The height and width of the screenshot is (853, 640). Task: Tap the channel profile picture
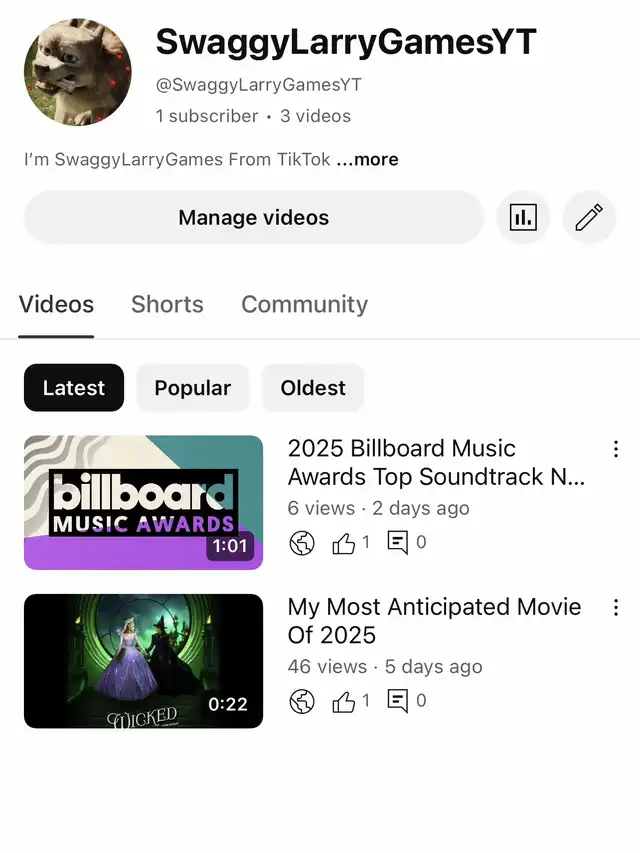[78, 72]
